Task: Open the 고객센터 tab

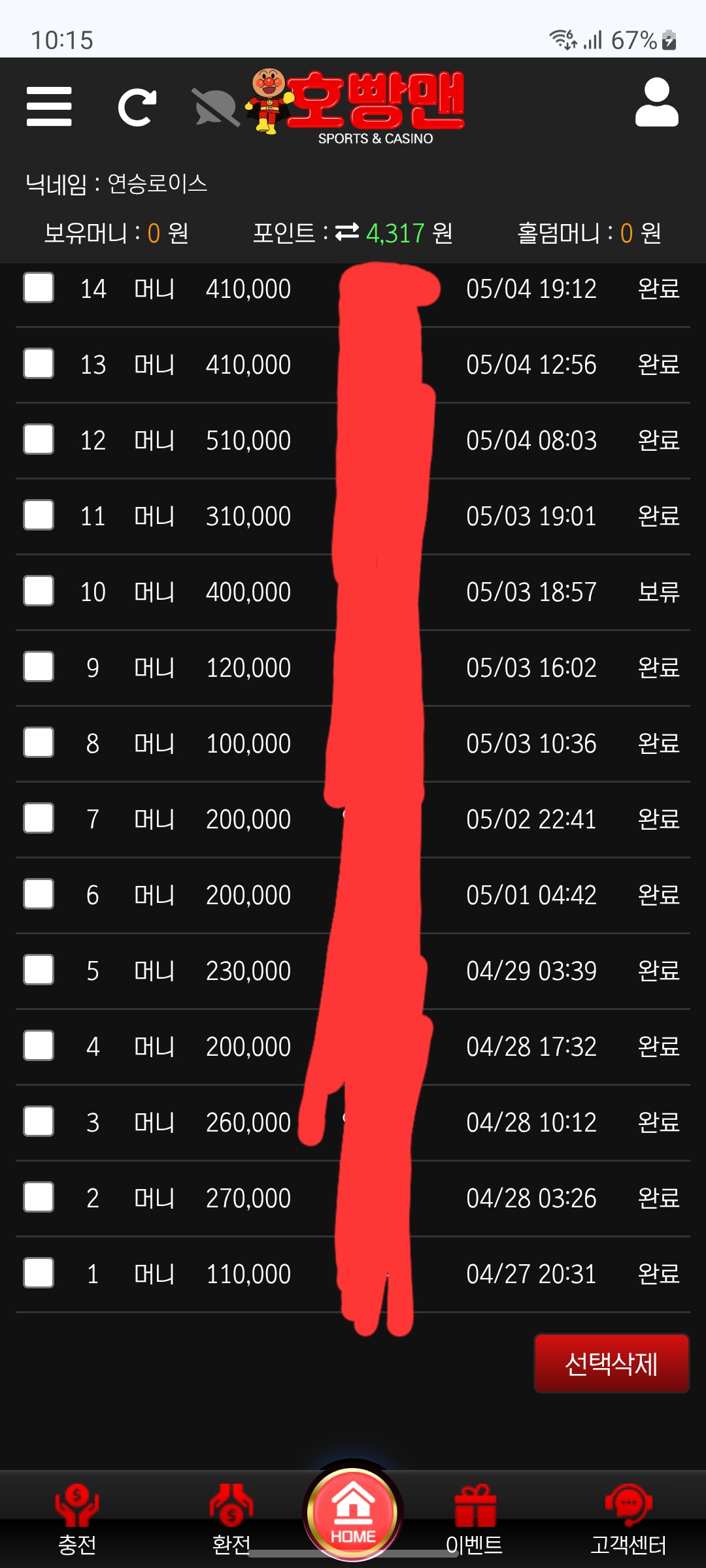Action: coord(628,1520)
